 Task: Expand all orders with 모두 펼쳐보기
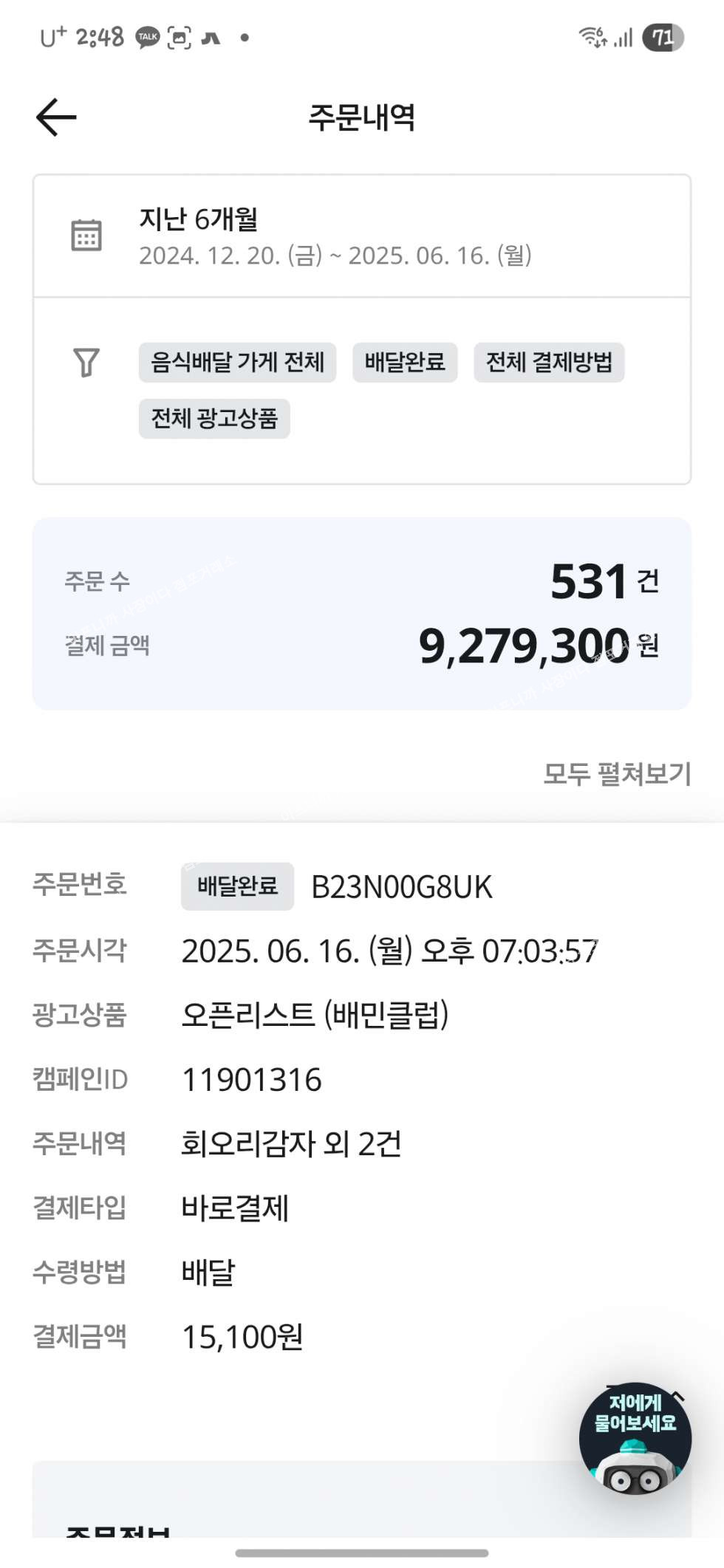[x=617, y=774]
